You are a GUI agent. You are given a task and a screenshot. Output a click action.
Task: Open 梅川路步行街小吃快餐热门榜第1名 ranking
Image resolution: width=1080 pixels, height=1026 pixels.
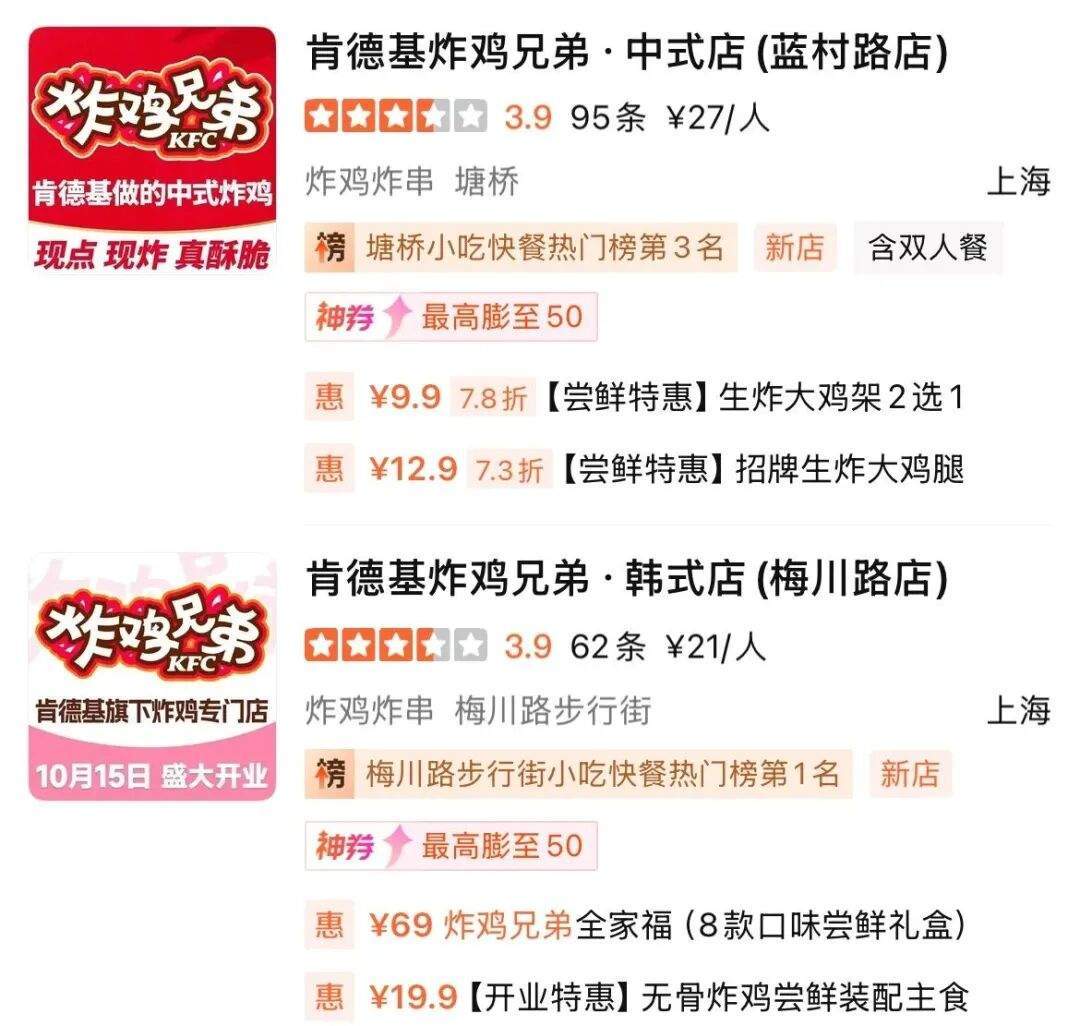(x=578, y=773)
